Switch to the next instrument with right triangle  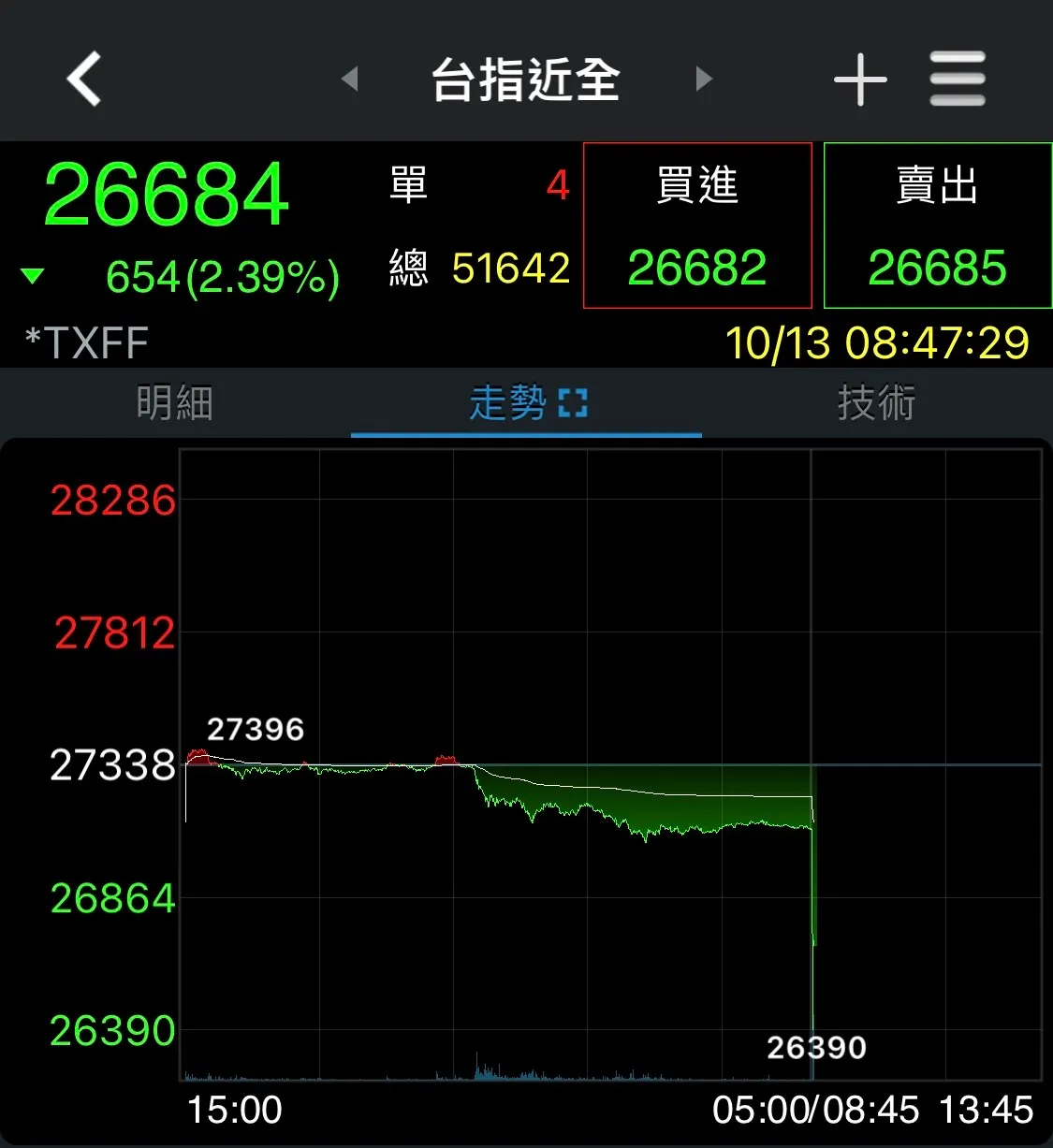point(704,79)
